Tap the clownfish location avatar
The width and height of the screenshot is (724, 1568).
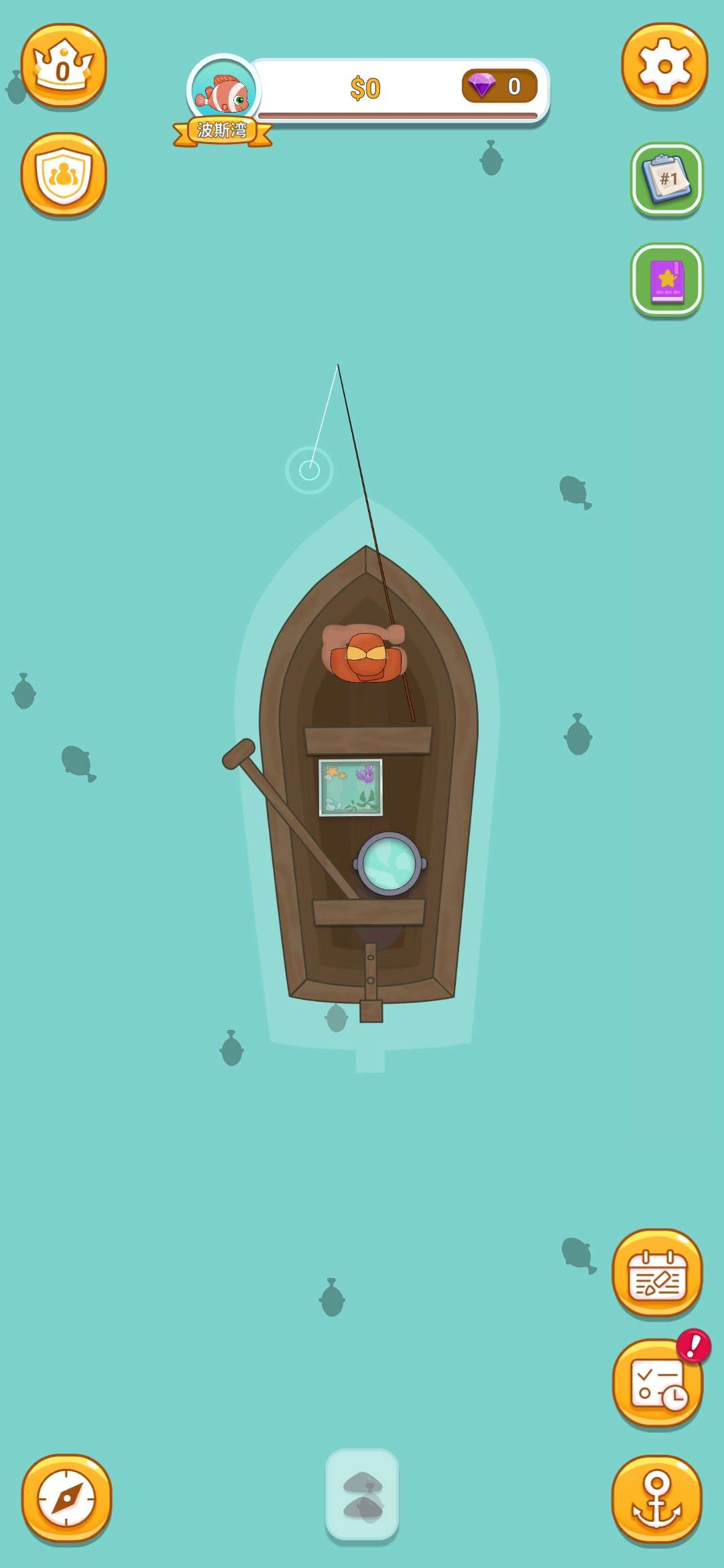tap(223, 92)
